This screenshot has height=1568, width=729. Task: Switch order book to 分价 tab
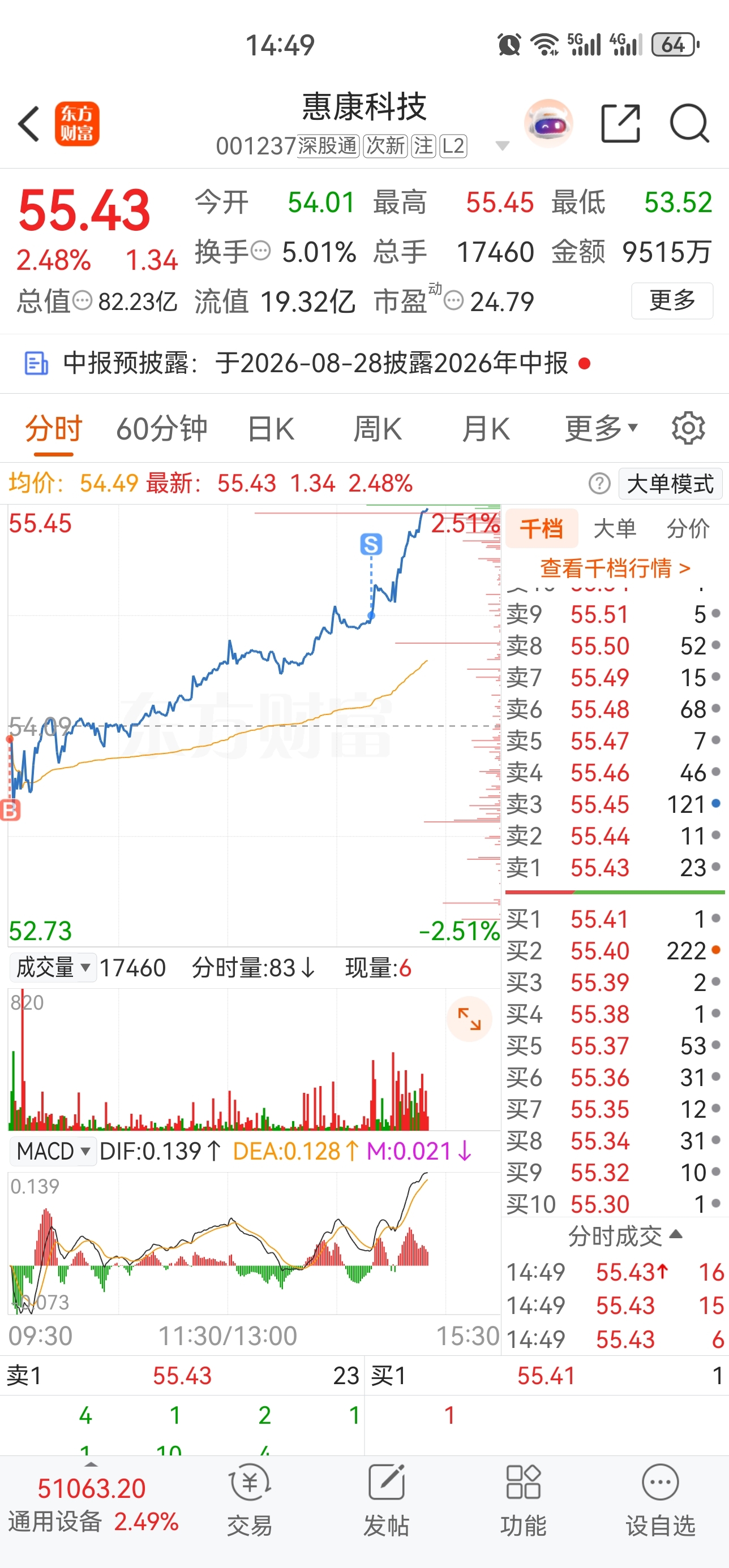(x=688, y=528)
